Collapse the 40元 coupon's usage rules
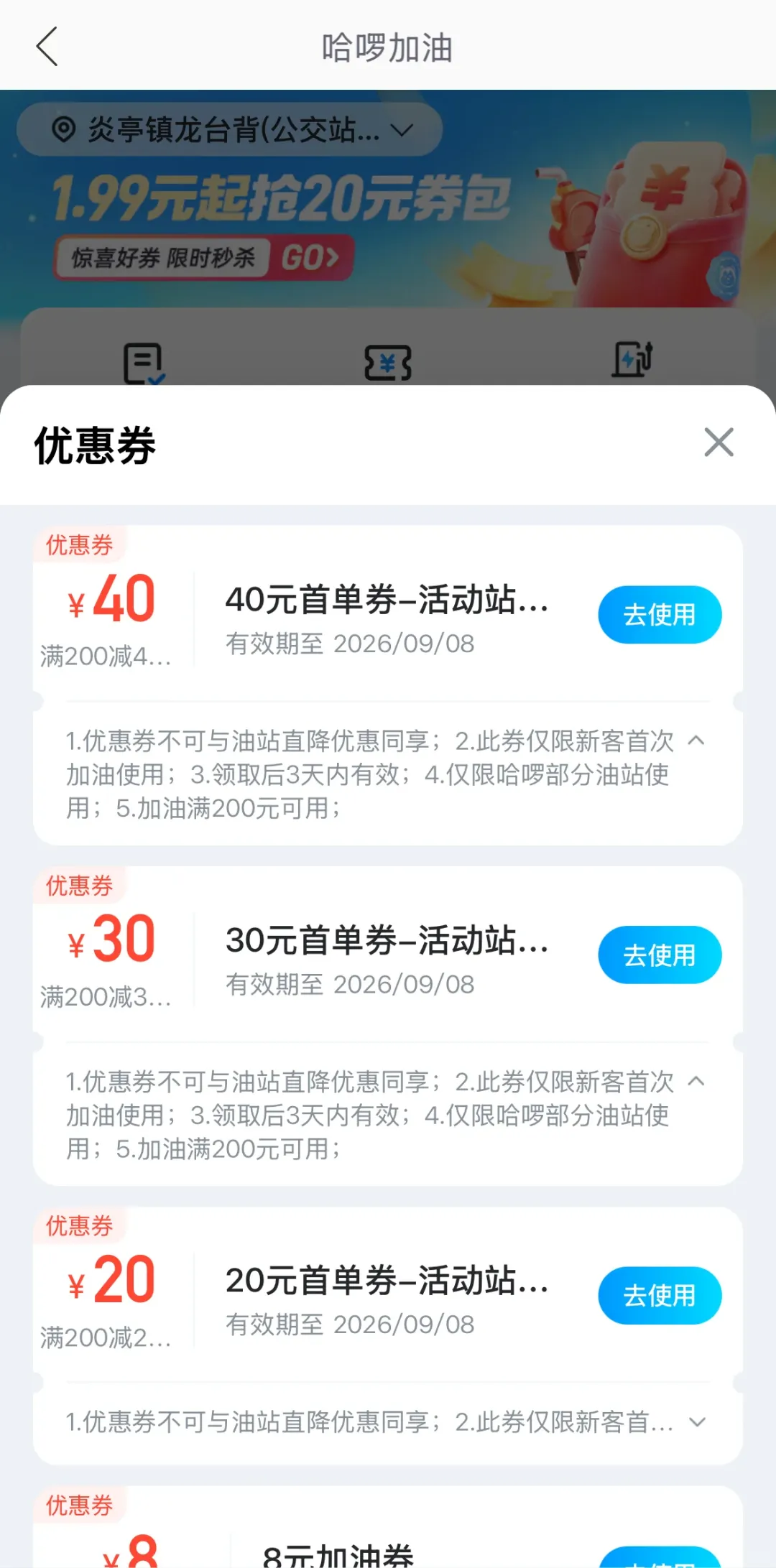776x1568 pixels. pos(696,741)
